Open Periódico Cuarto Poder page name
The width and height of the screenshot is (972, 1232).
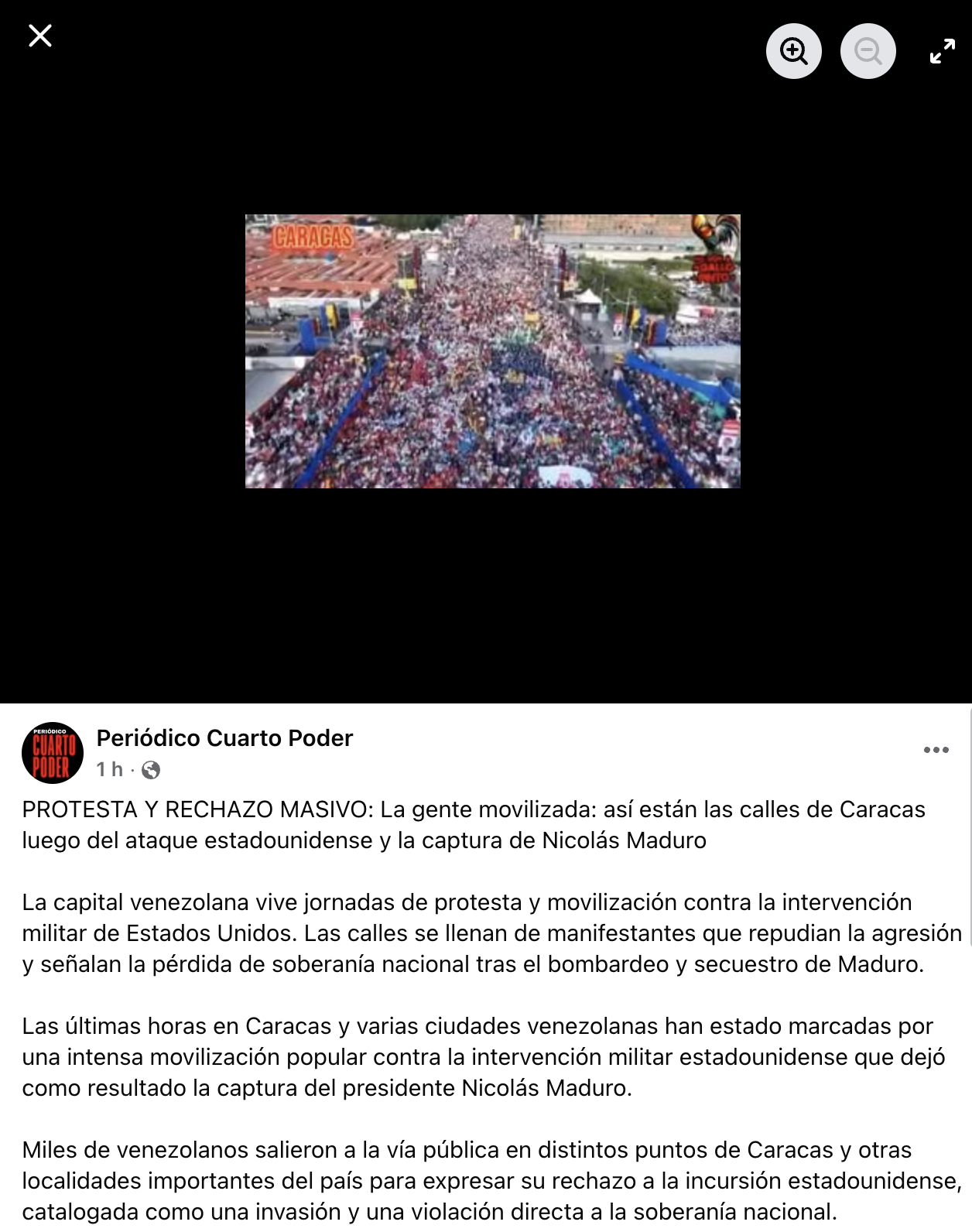[224, 738]
